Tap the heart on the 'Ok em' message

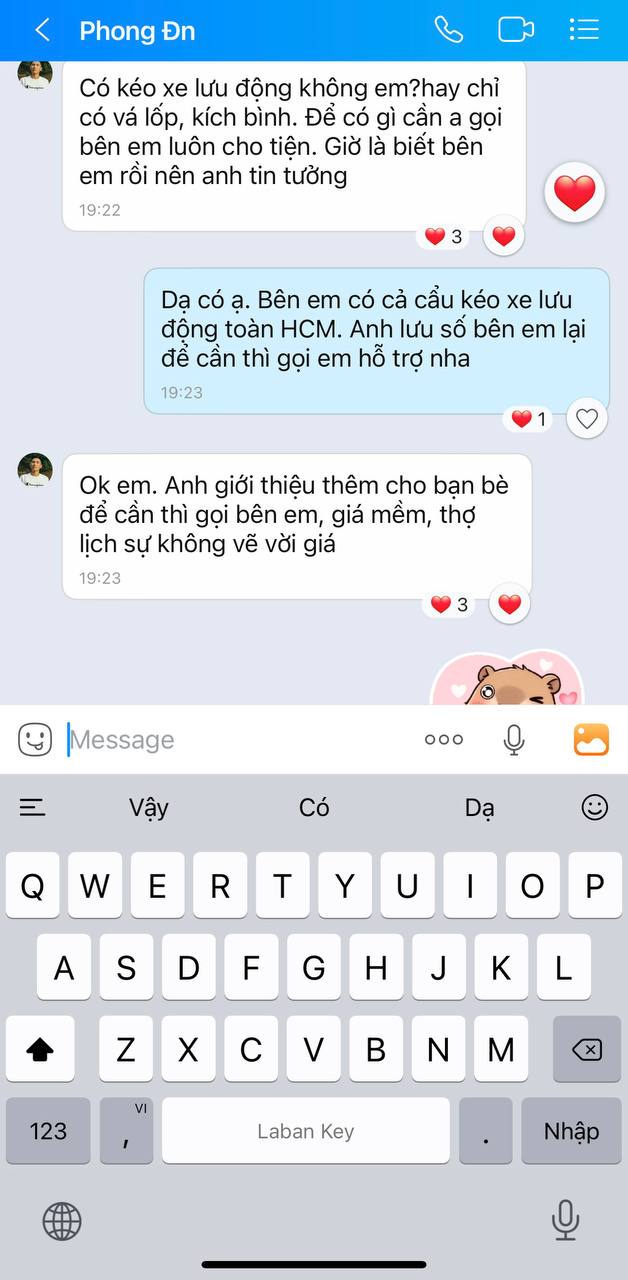[x=510, y=604]
